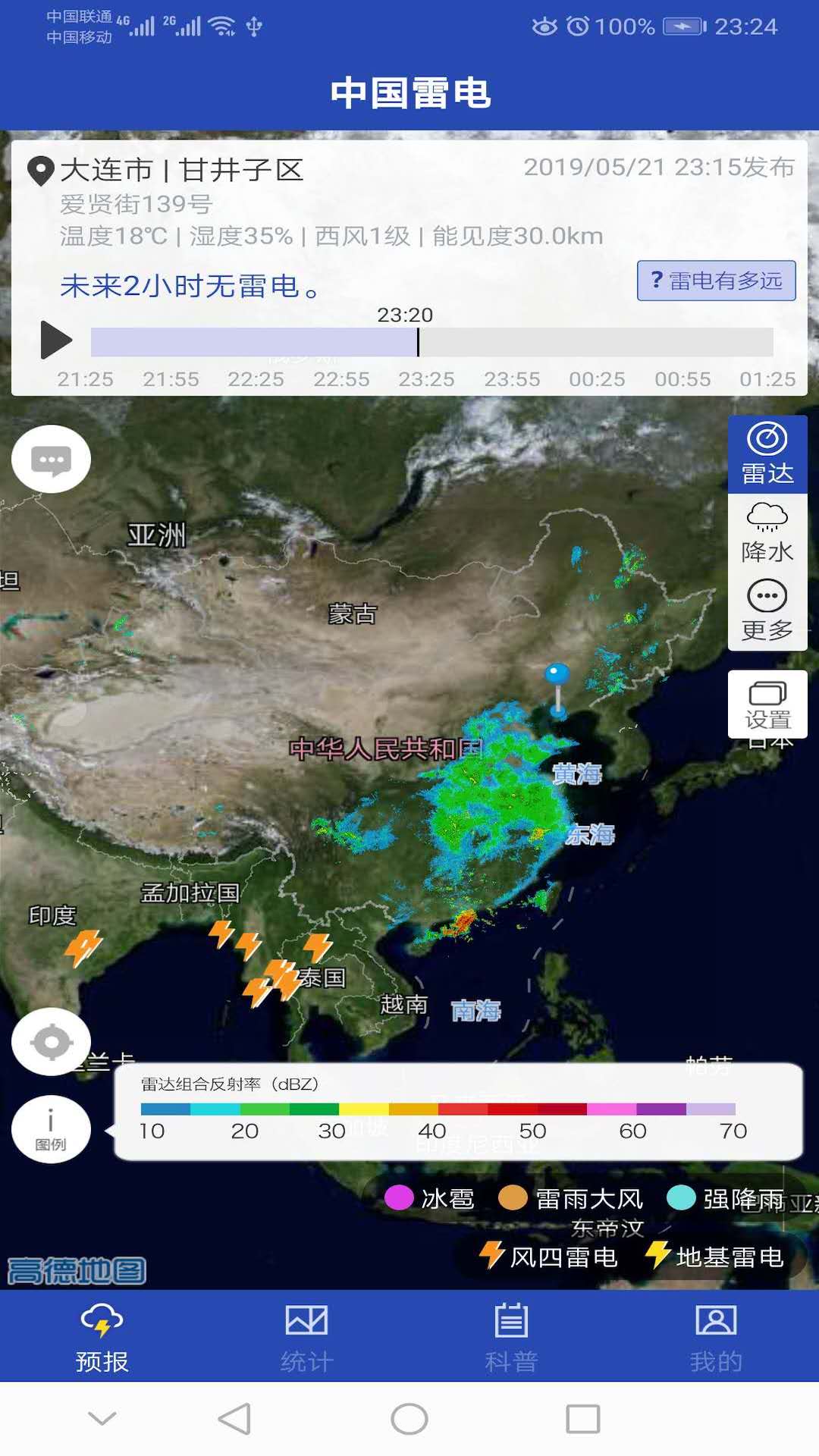Tap the system back button

pyautogui.click(x=234, y=1419)
